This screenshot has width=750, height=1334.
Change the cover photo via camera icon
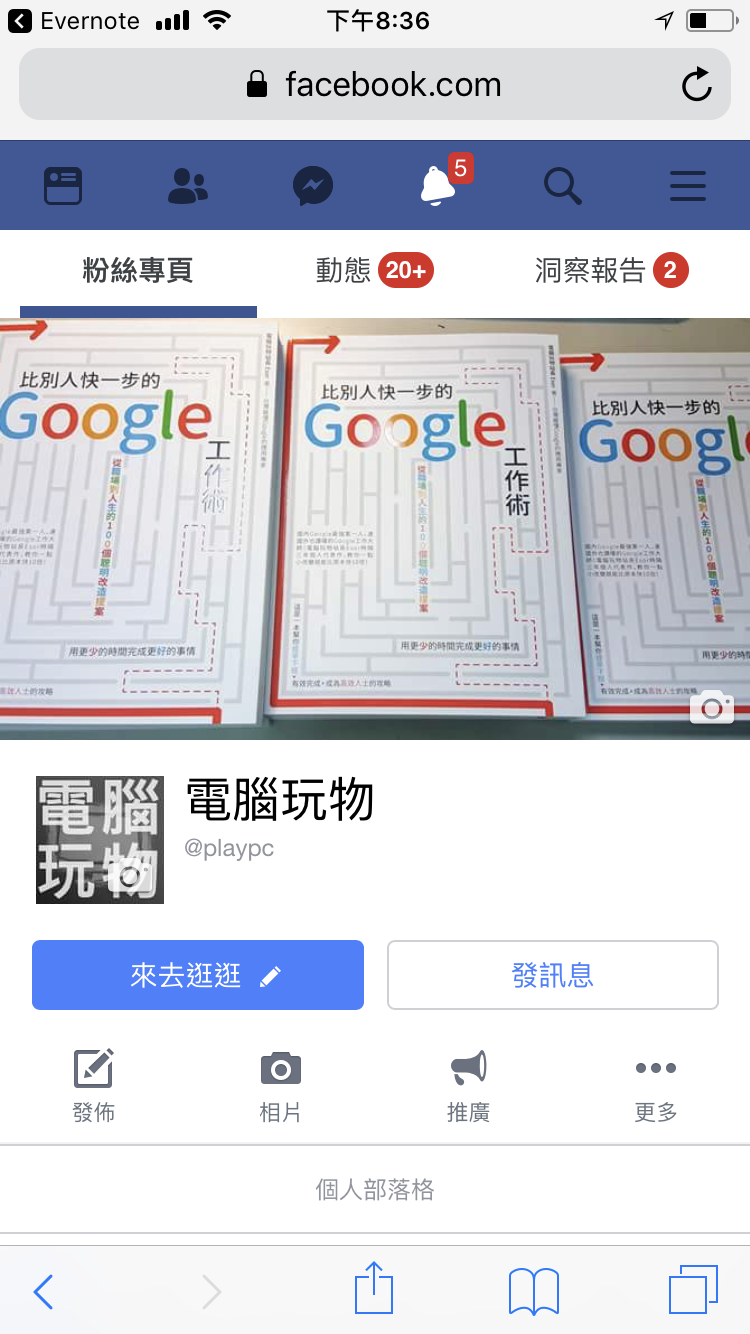click(x=712, y=706)
